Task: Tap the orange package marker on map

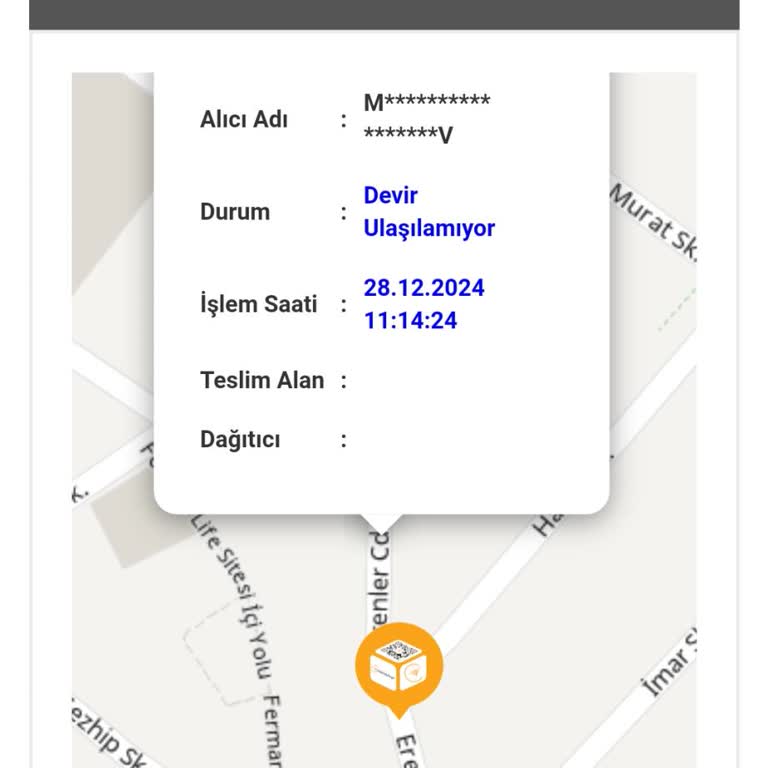Action: [x=398, y=666]
